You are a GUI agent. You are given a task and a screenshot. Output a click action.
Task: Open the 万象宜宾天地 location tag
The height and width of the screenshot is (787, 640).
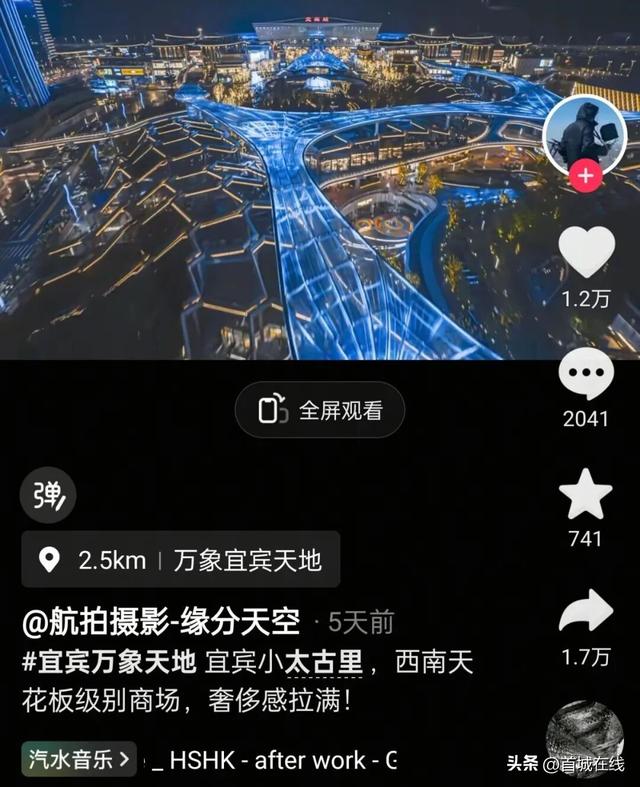click(x=181, y=560)
